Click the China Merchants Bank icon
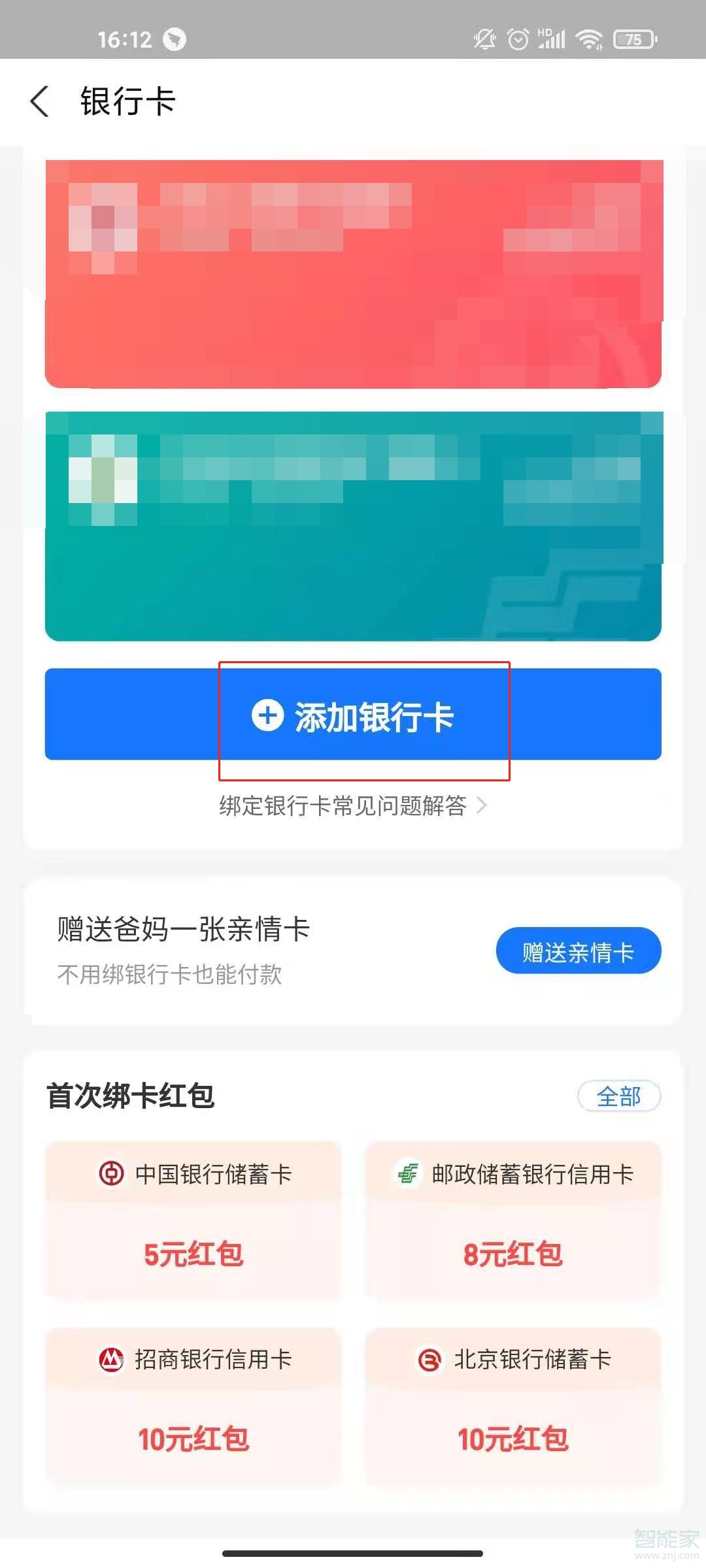The image size is (706, 1568). click(111, 1361)
